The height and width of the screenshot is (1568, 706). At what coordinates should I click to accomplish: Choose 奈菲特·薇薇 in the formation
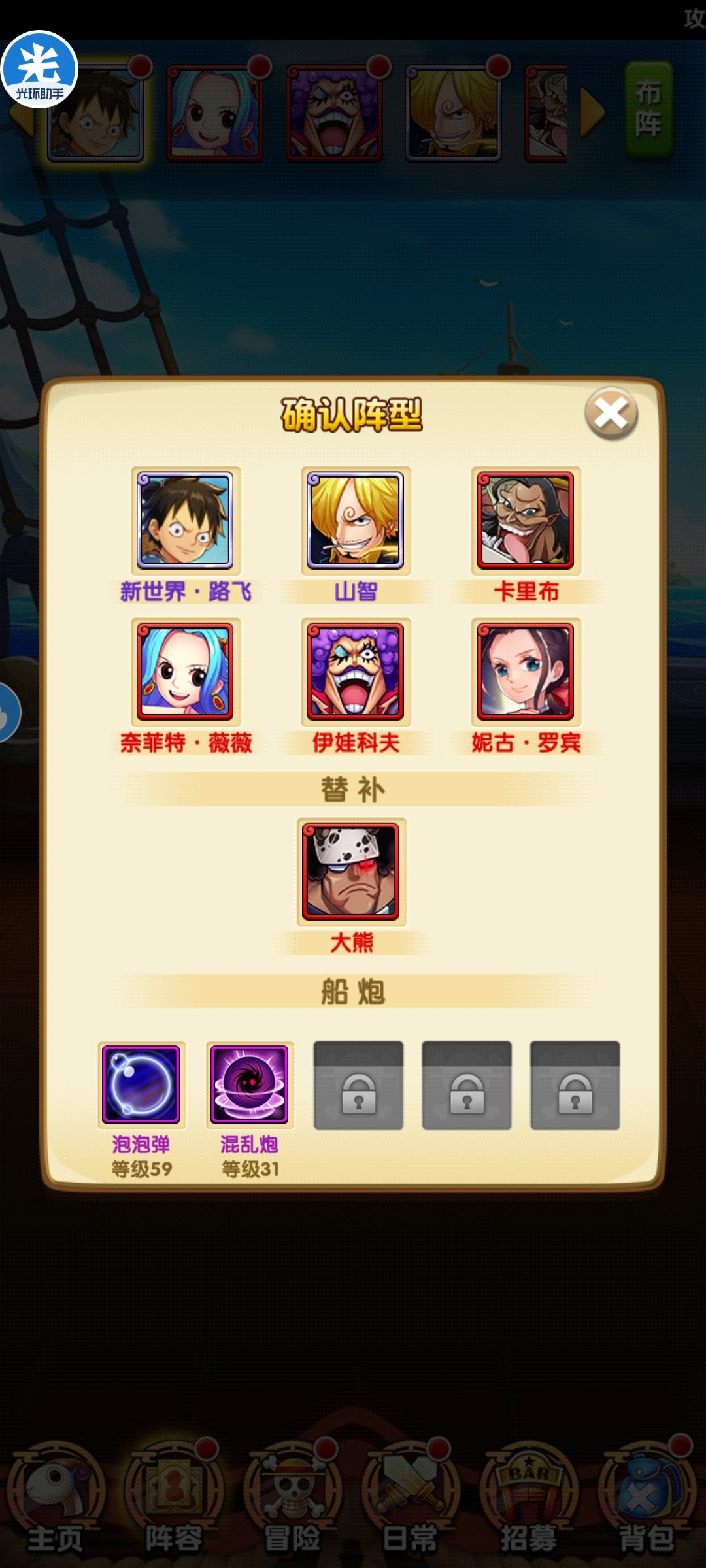click(x=185, y=672)
